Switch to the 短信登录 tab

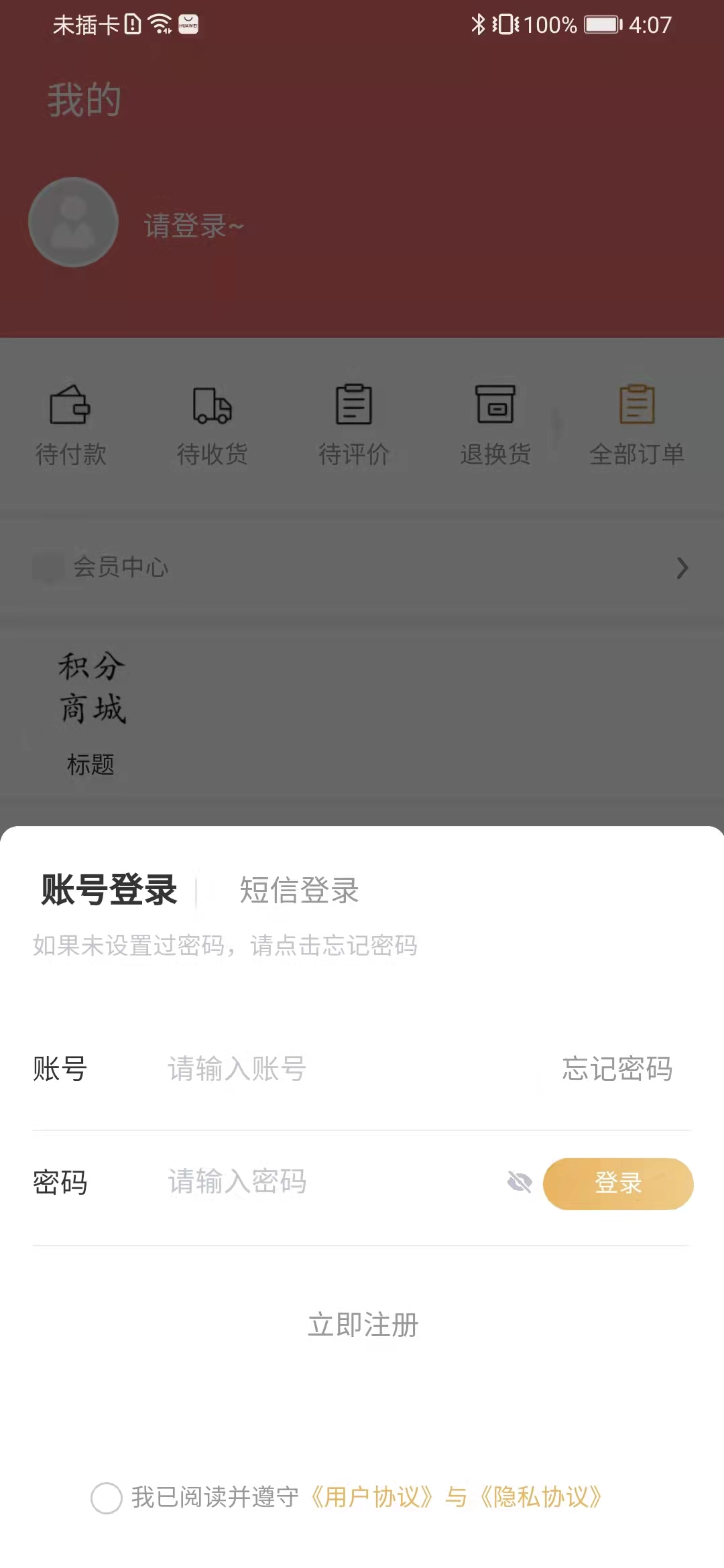(299, 891)
